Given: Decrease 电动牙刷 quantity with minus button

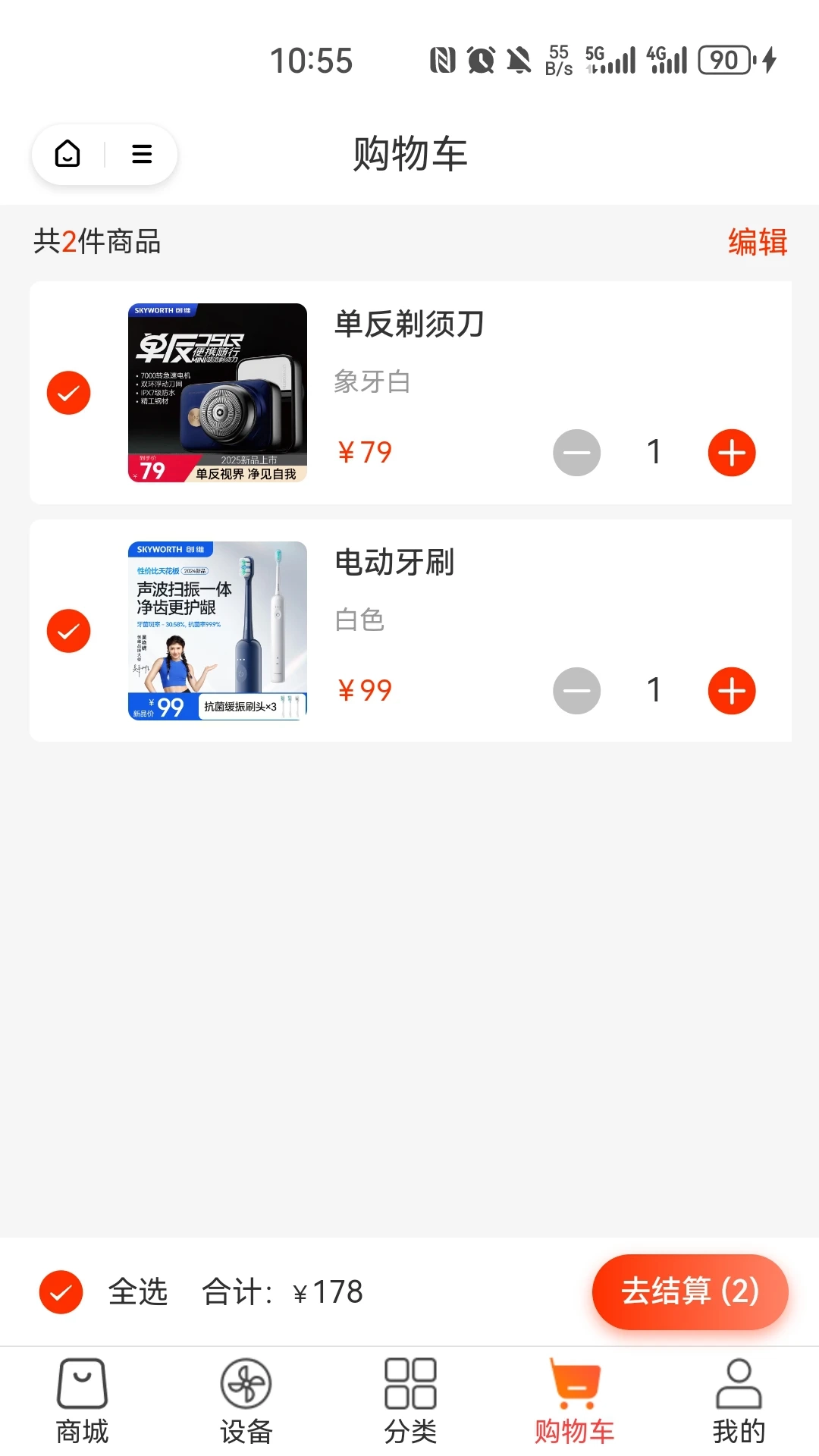Looking at the screenshot, I should click(576, 691).
